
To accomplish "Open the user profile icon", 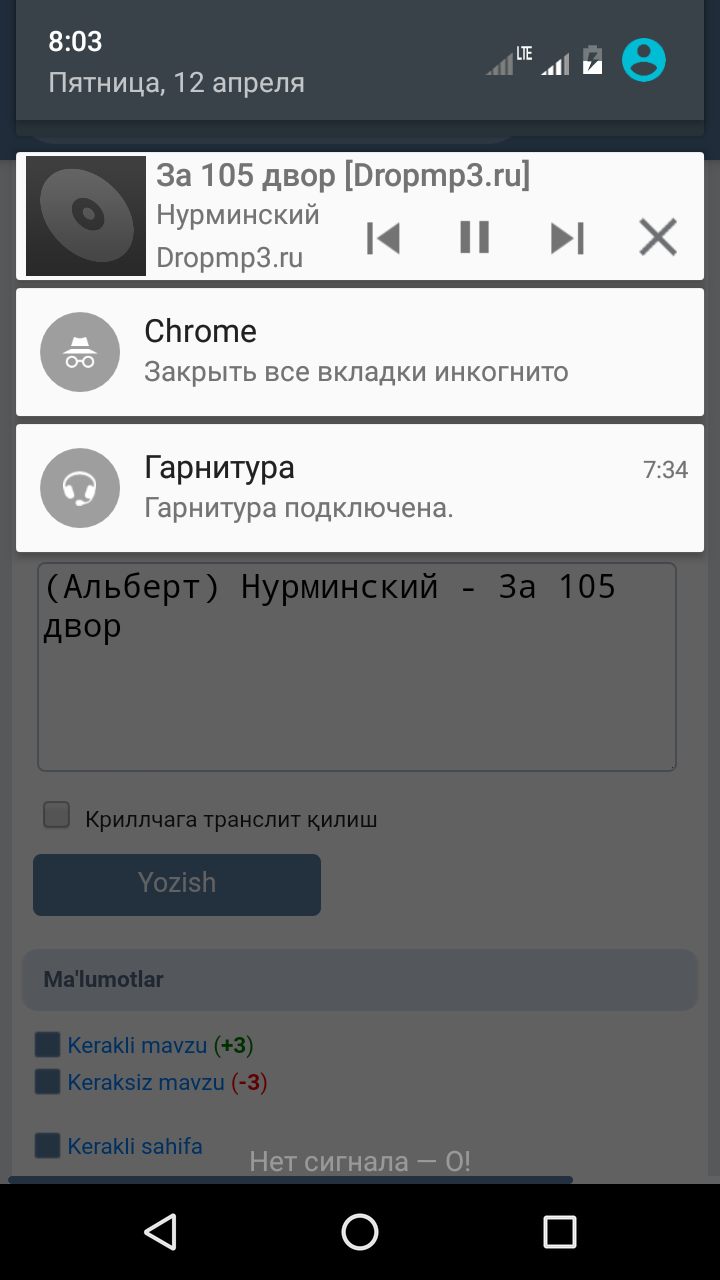I will pyautogui.click(x=644, y=60).
